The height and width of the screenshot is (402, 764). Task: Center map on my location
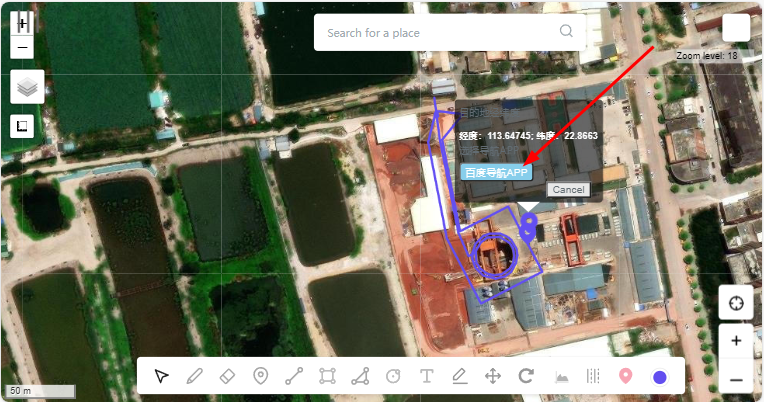tap(736, 303)
